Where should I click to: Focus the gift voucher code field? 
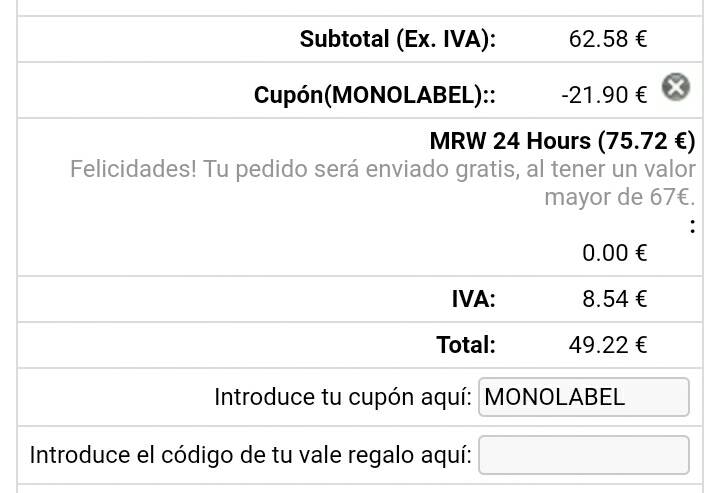[x=584, y=455]
